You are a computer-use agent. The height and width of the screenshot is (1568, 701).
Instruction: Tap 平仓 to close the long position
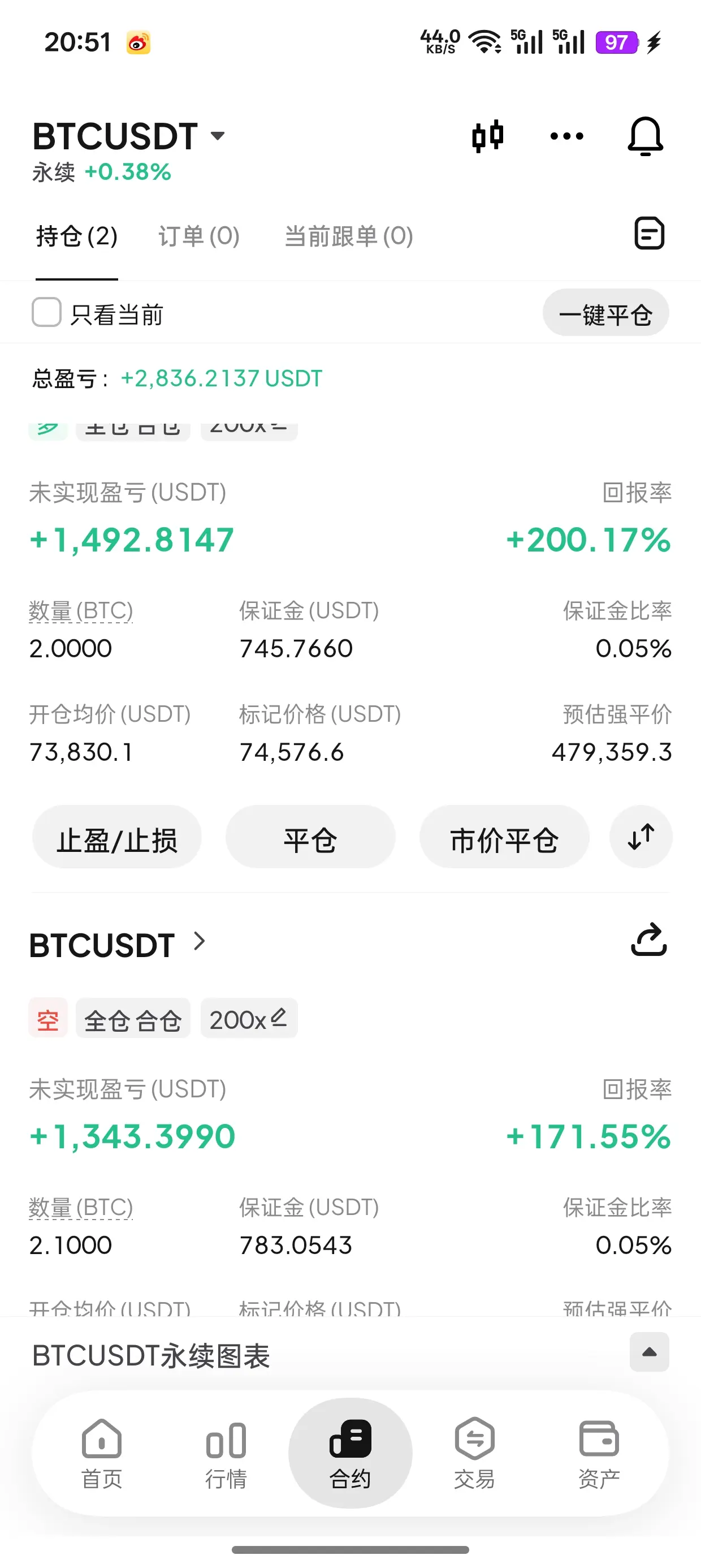pyautogui.click(x=310, y=839)
